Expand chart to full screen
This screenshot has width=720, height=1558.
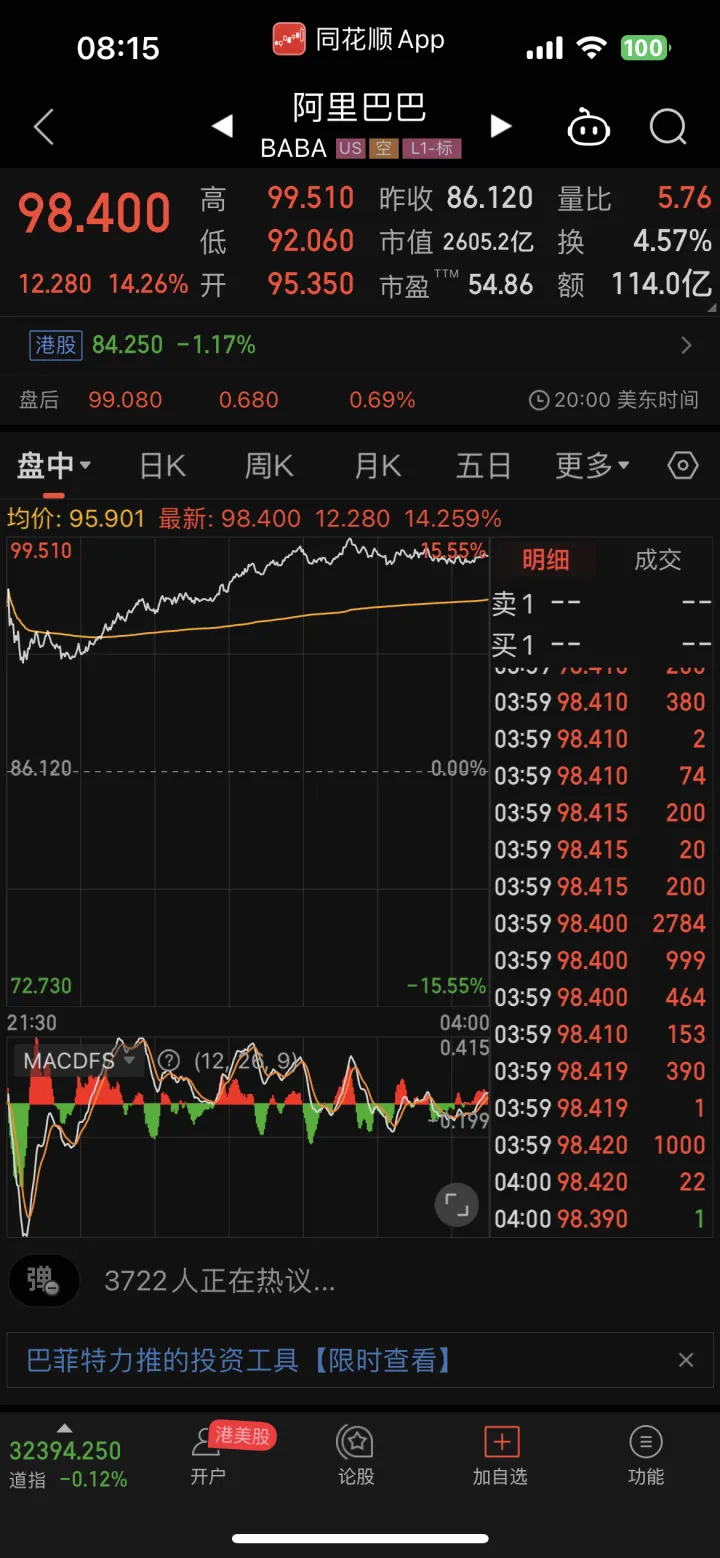point(456,1205)
